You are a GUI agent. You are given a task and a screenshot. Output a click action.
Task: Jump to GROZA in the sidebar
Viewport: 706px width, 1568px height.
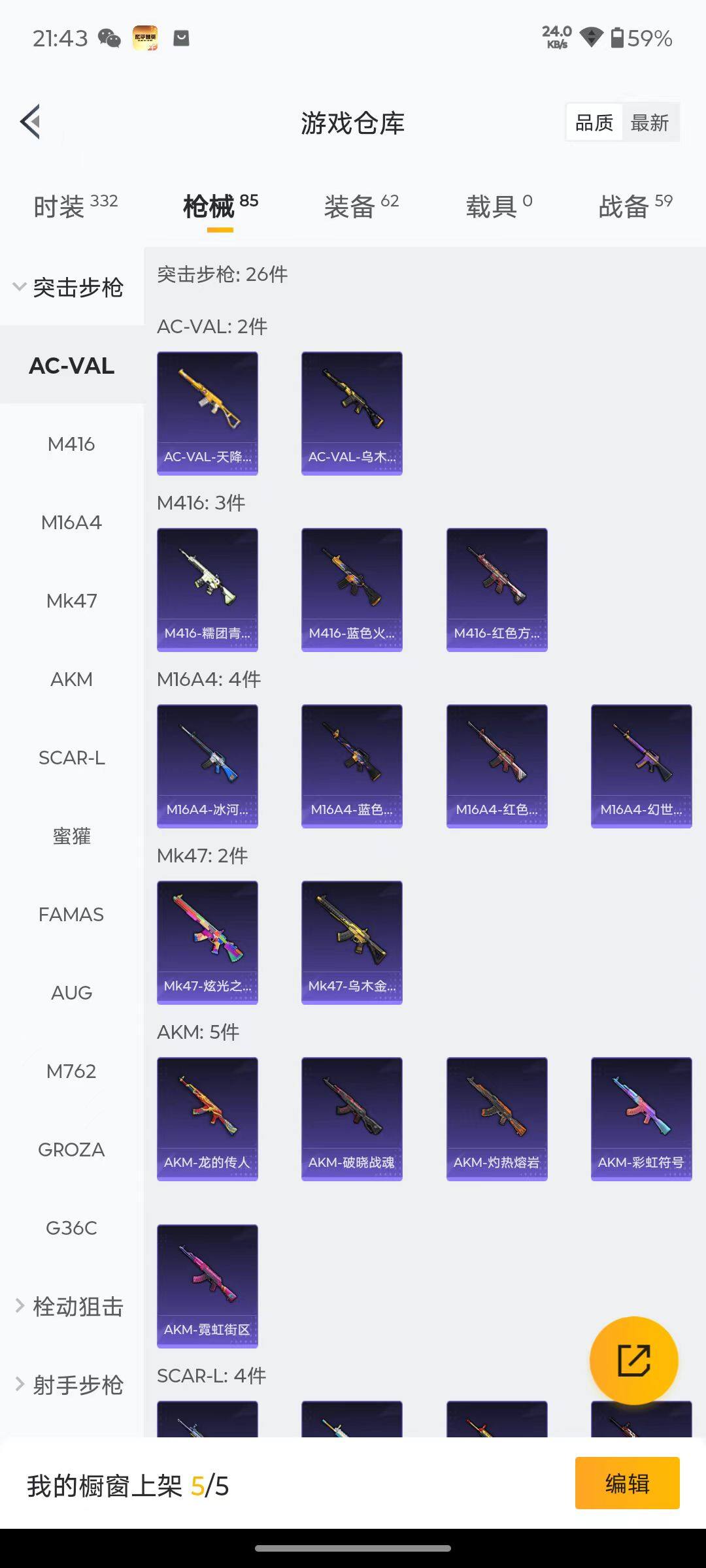(71, 1150)
